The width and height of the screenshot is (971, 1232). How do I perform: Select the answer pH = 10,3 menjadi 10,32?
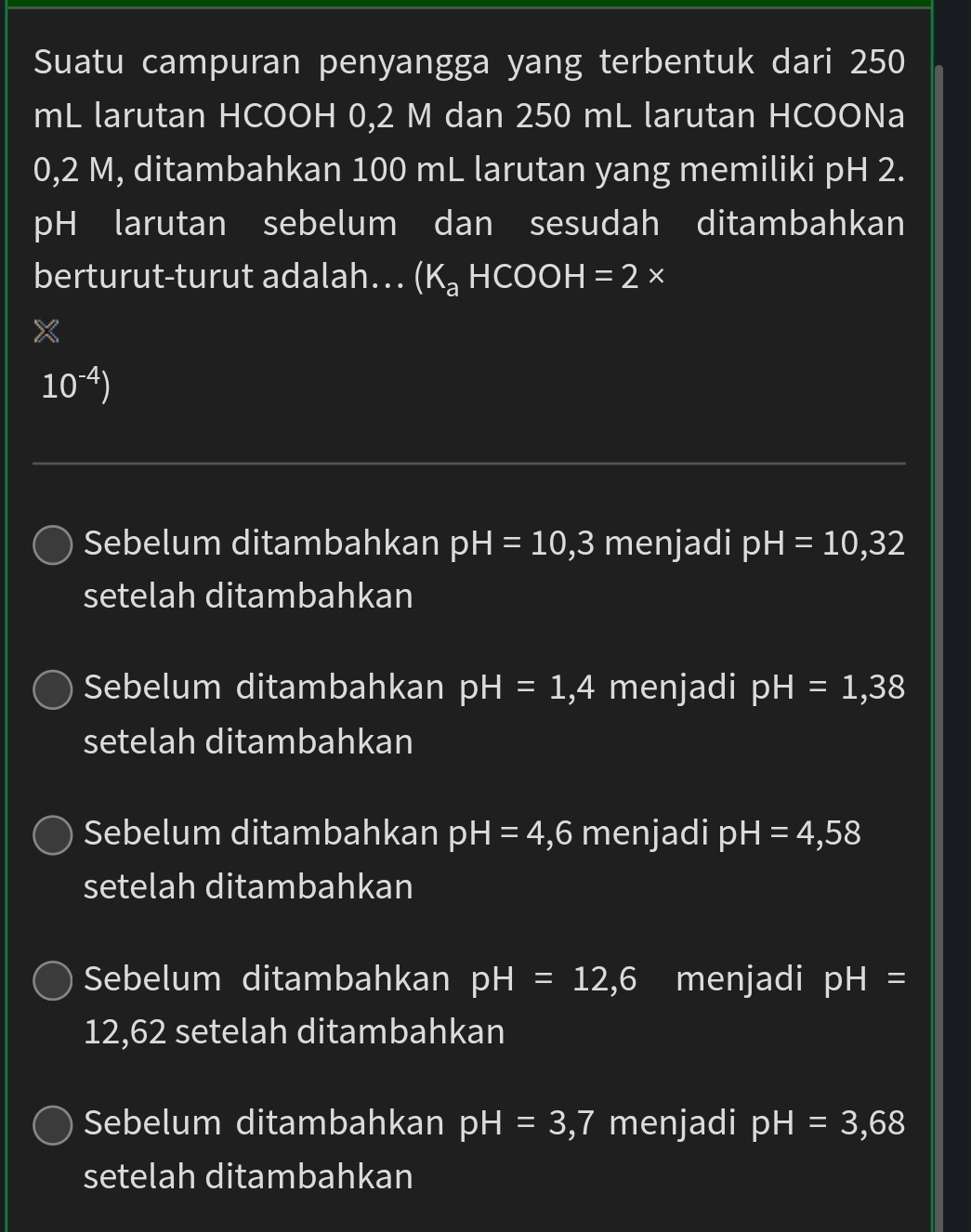53,545
